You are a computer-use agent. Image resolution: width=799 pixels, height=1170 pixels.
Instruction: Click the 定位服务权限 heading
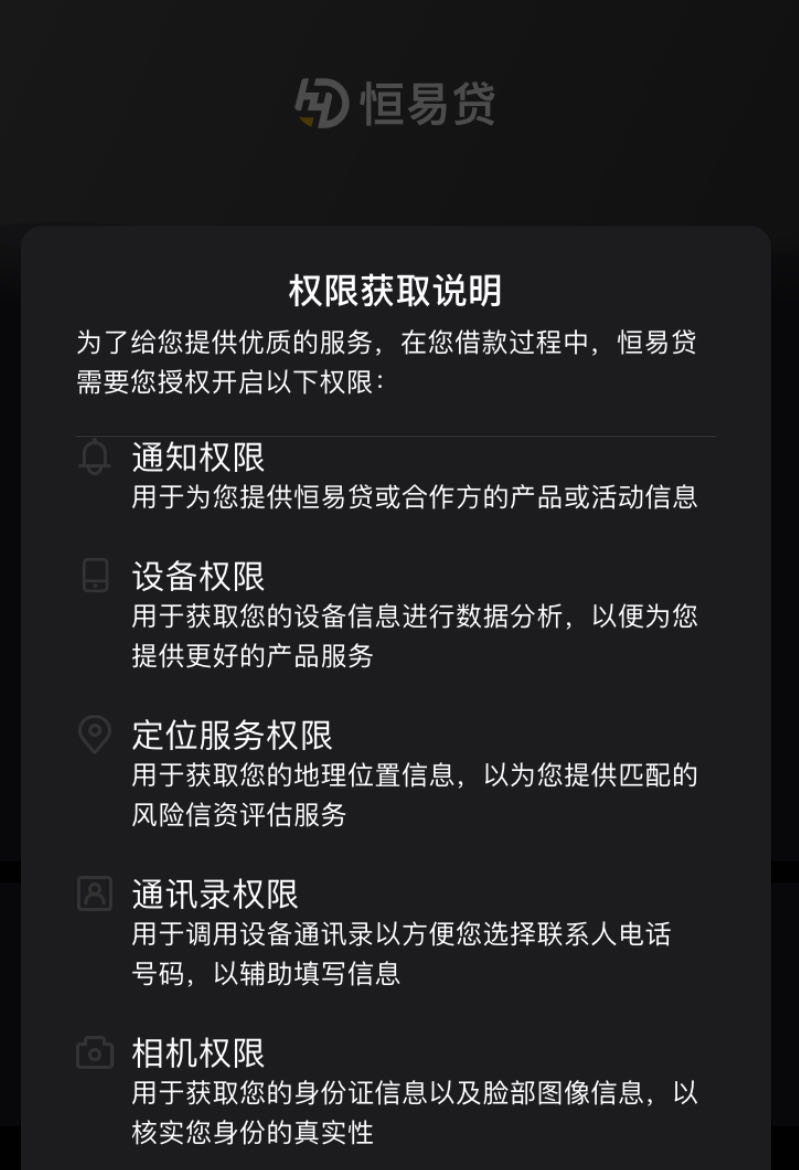point(236,735)
